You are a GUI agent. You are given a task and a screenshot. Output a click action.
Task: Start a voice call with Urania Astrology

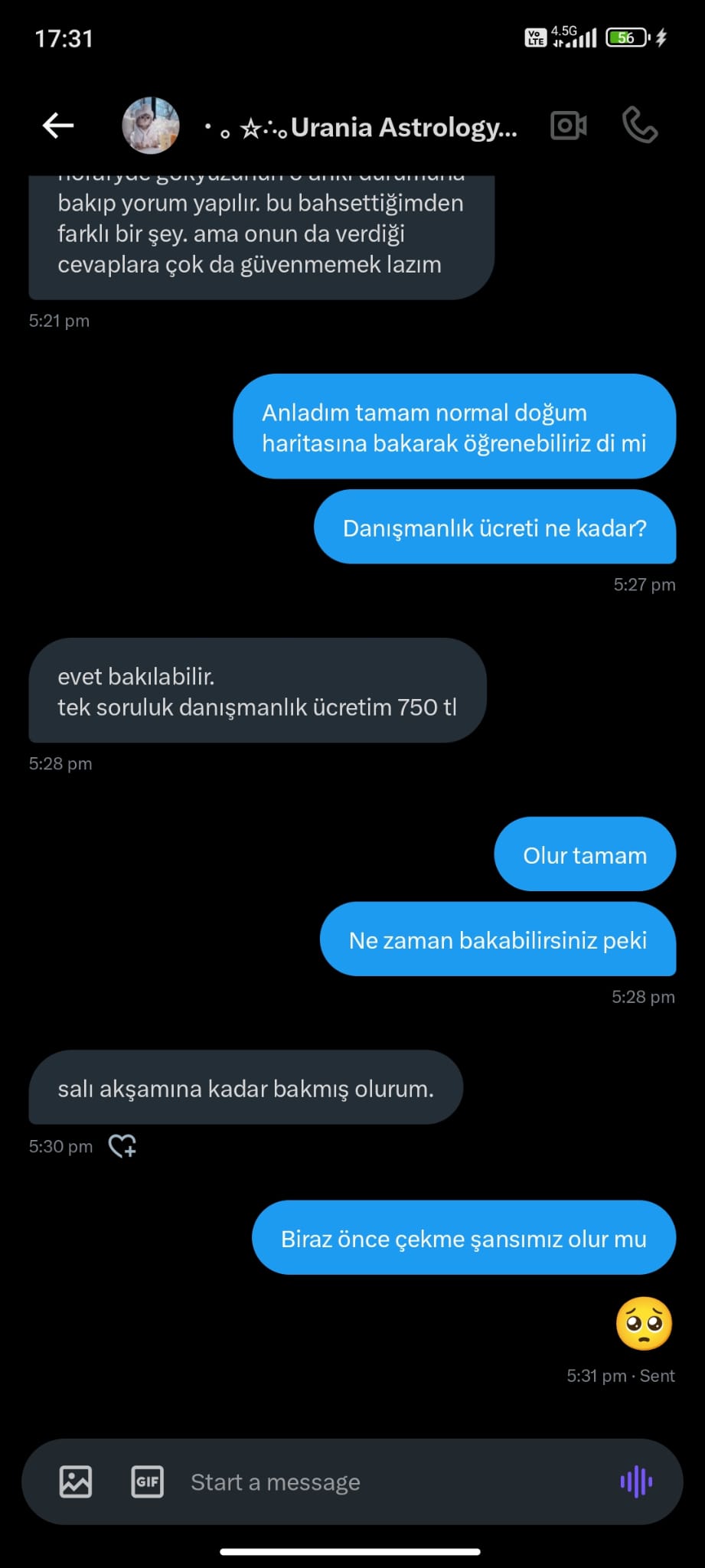(640, 126)
